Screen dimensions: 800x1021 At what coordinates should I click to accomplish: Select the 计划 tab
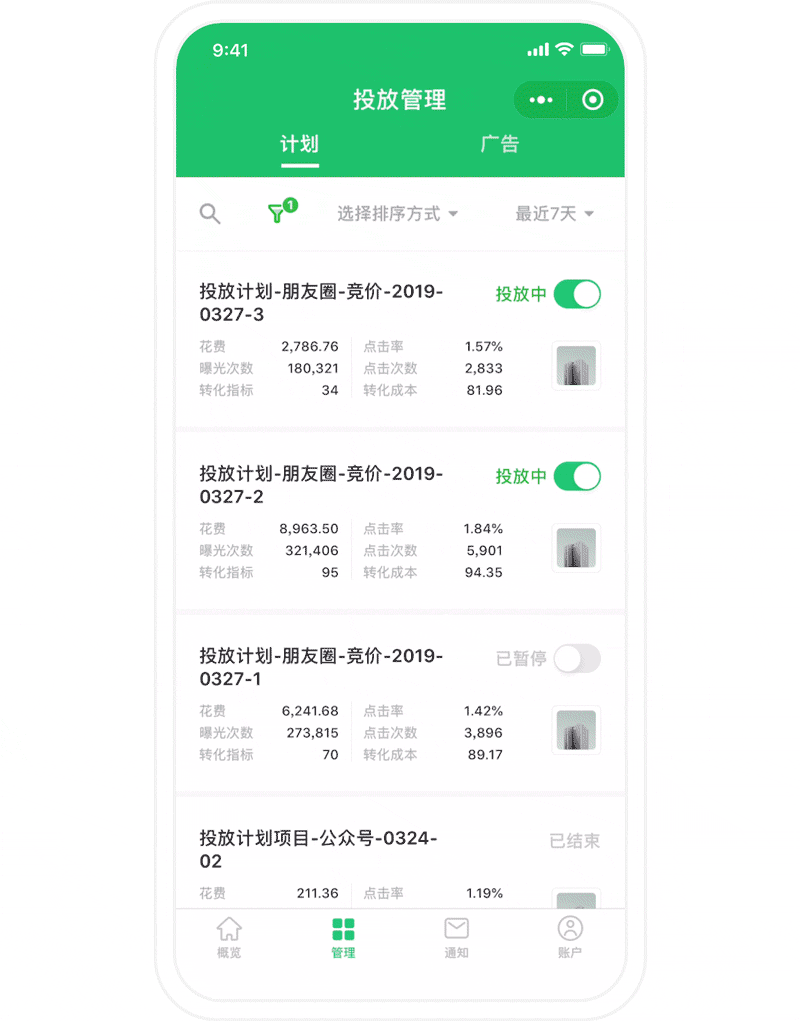pyautogui.click(x=299, y=143)
